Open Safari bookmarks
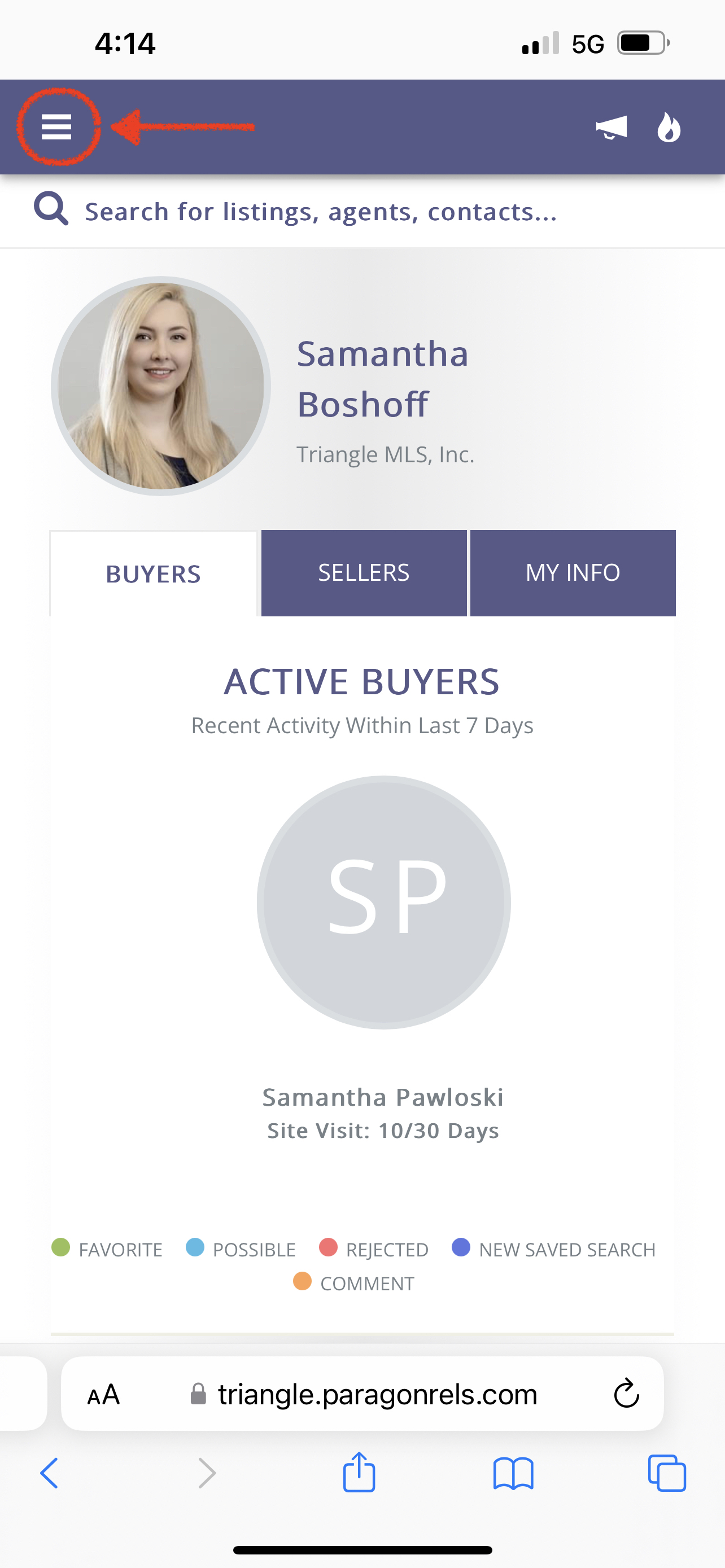Image resolution: width=725 pixels, height=1568 pixels. tap(513, 1473)
